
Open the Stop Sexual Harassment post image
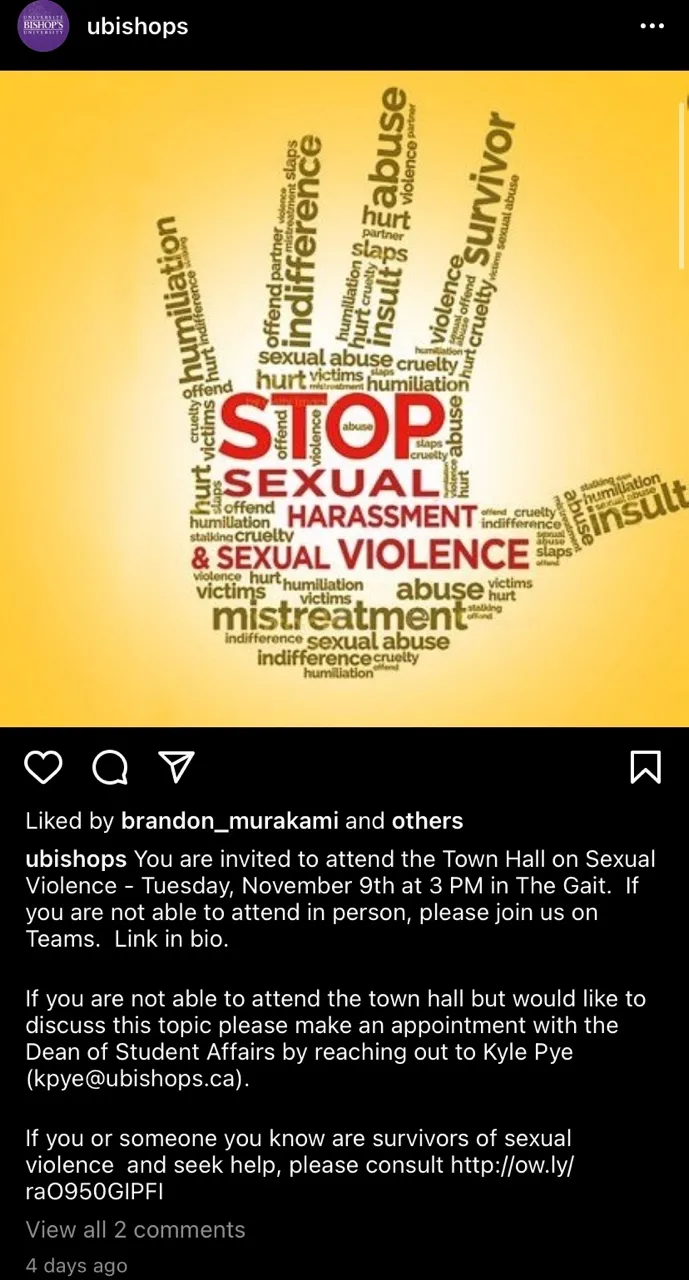pos(344,398)
